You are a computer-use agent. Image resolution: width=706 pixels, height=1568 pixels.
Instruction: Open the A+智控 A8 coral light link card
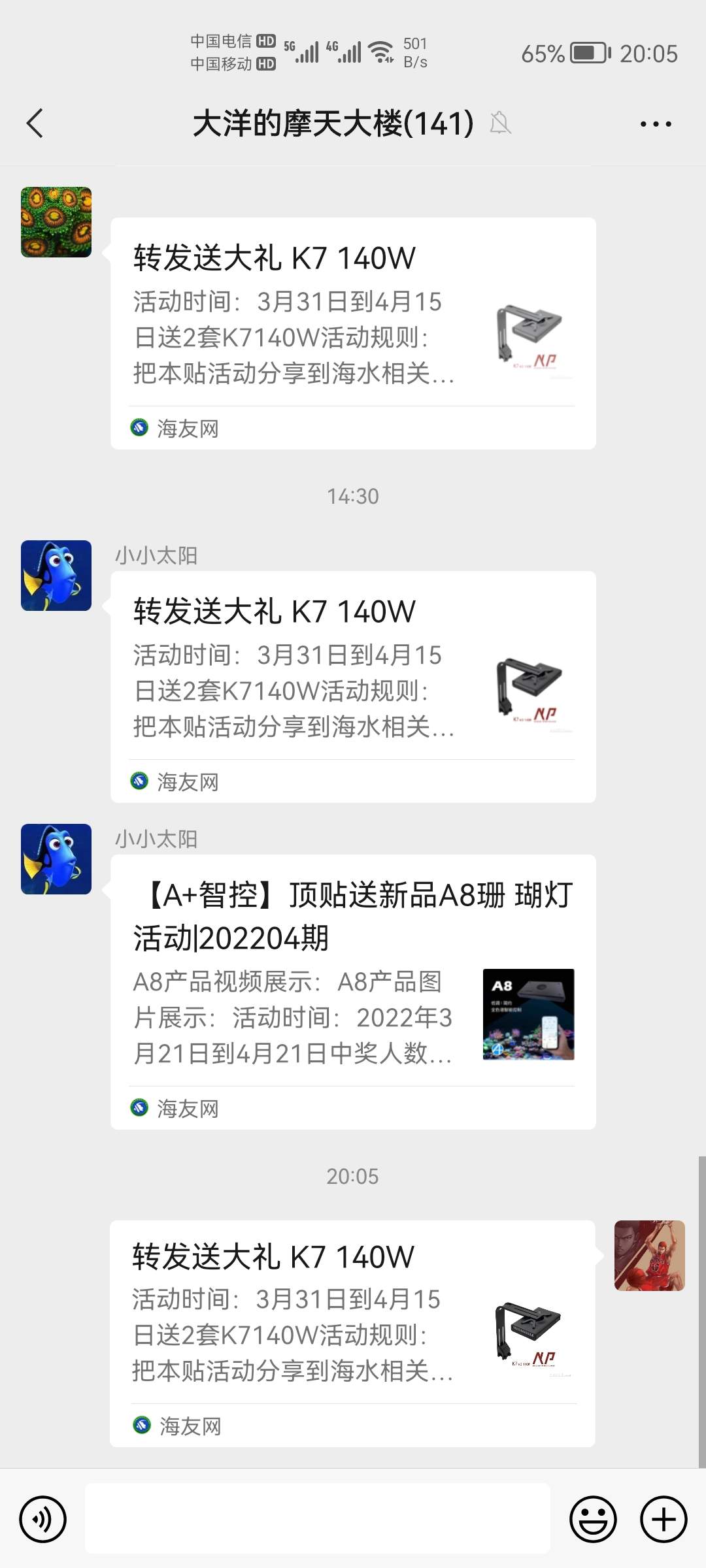click(353, 991)
